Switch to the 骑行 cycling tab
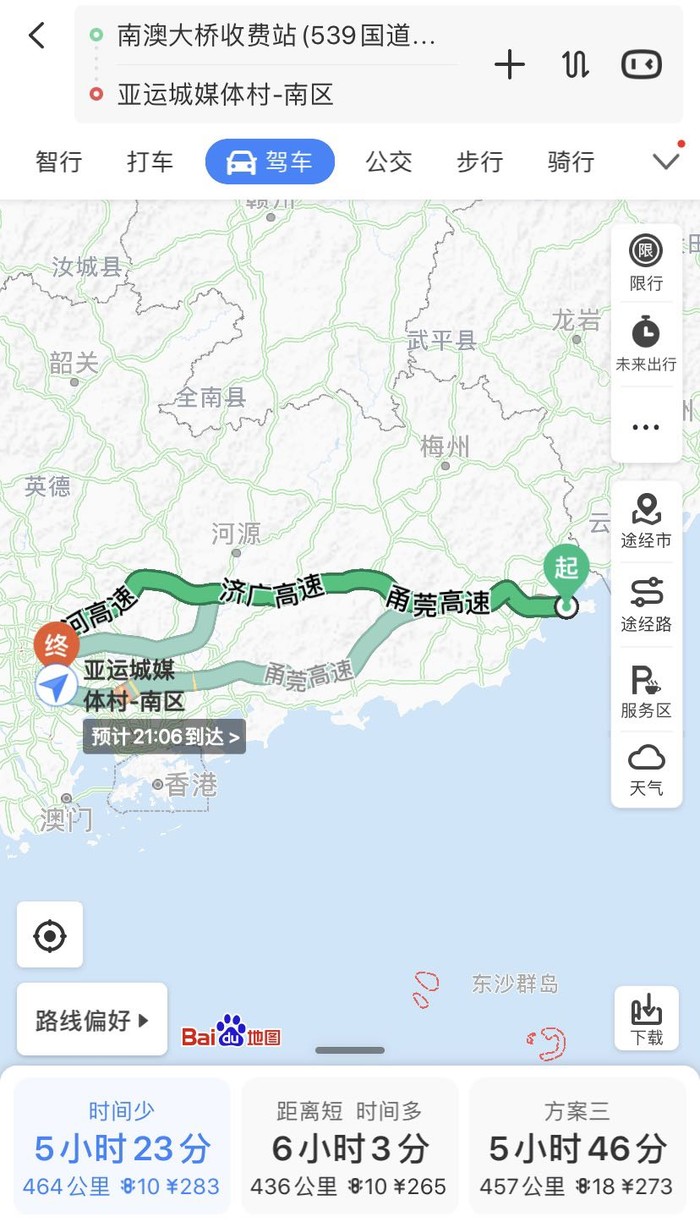The image size is (700, 1222). pos(571,162)
